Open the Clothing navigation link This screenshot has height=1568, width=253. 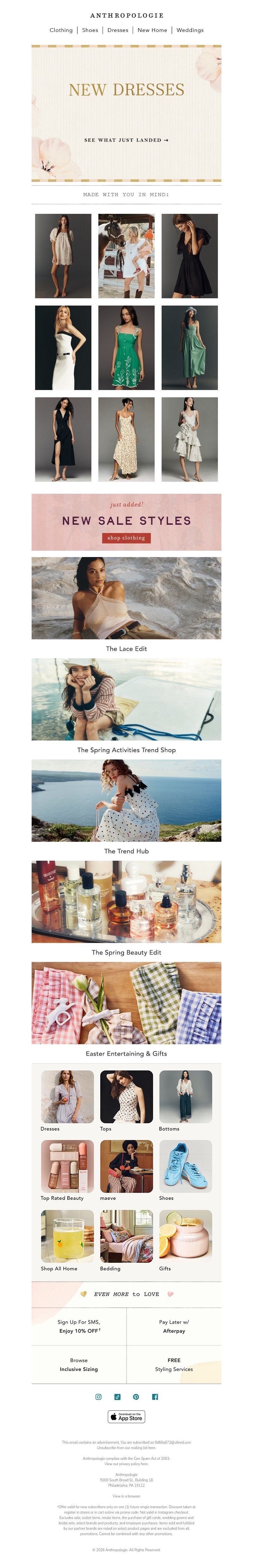[x=61, y=30]
